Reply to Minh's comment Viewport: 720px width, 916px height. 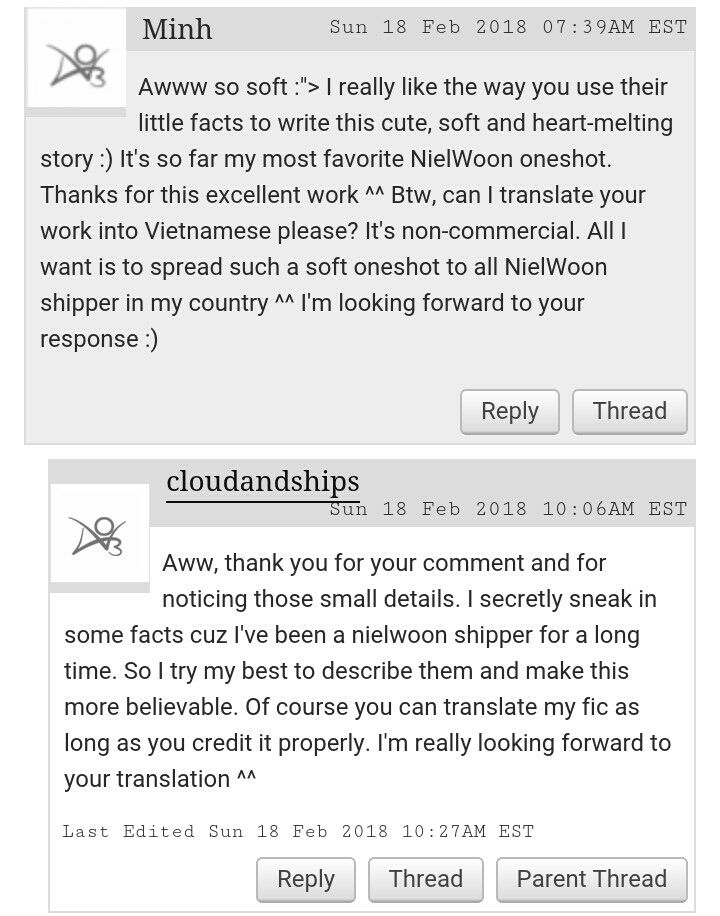510,411
